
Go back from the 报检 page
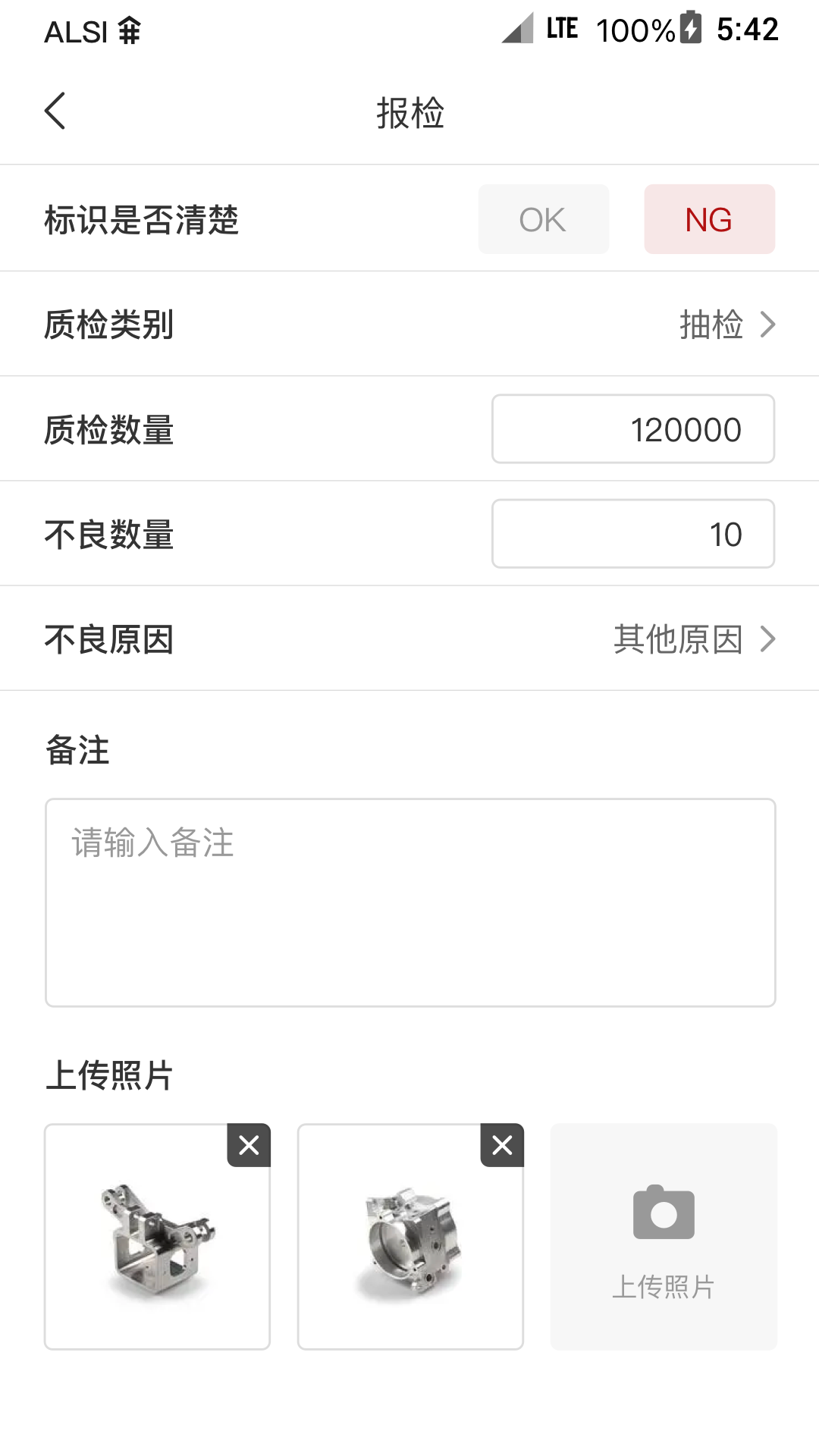coord(55,111)
